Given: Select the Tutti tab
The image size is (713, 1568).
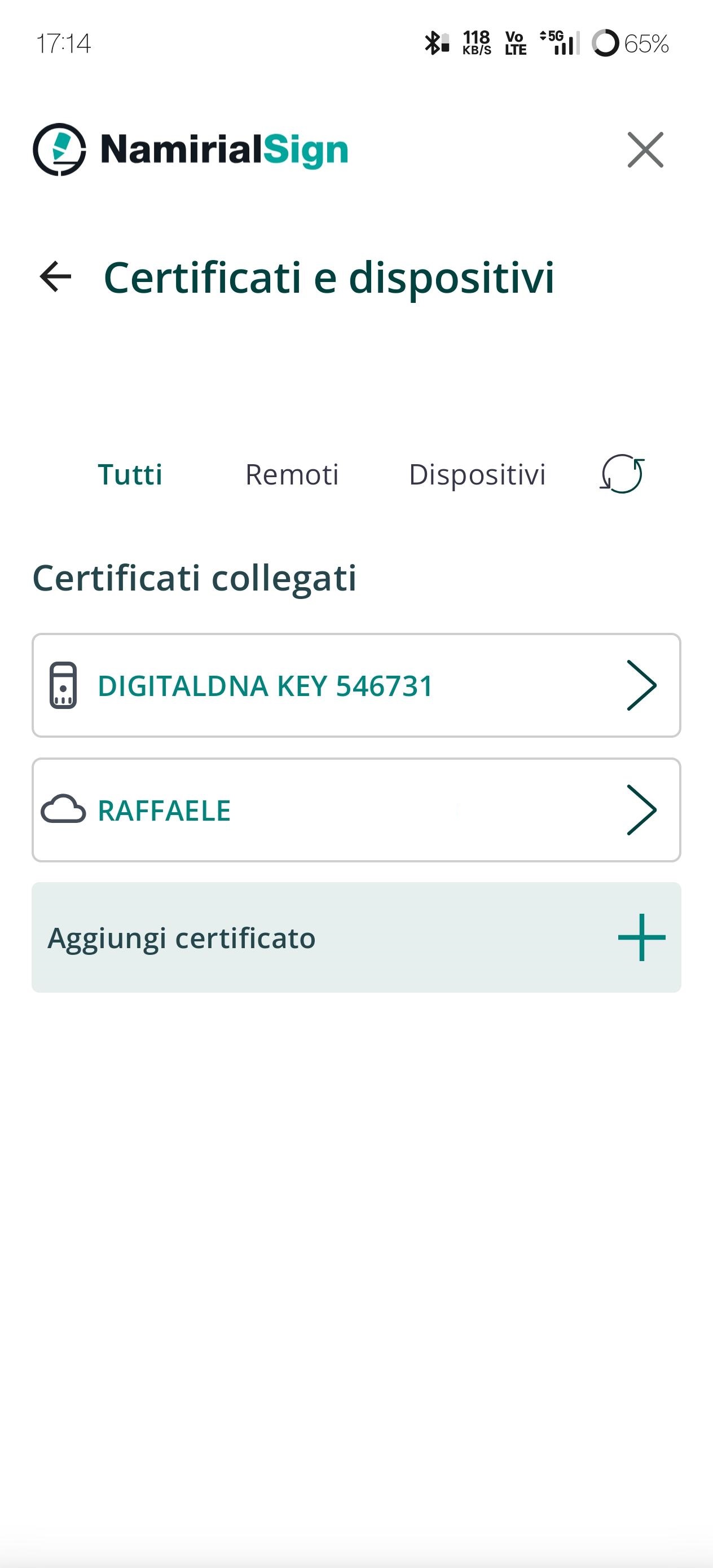Looking at the screenshot, I should (x=131, y=475).
